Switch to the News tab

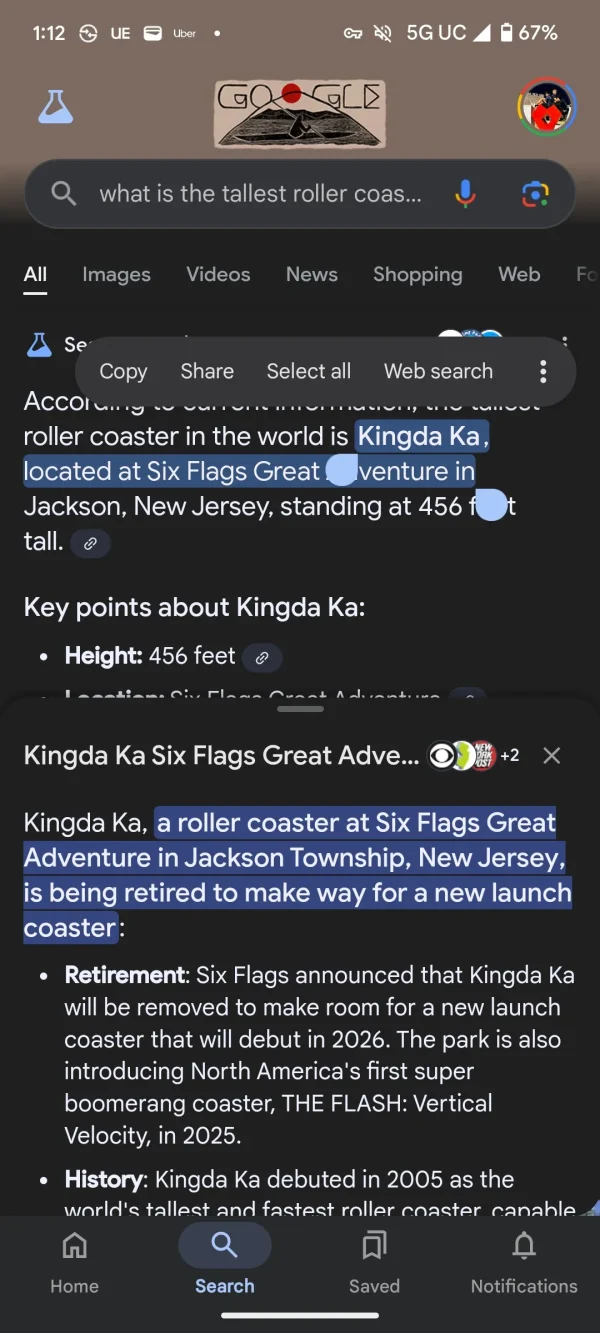pos(312,274)
